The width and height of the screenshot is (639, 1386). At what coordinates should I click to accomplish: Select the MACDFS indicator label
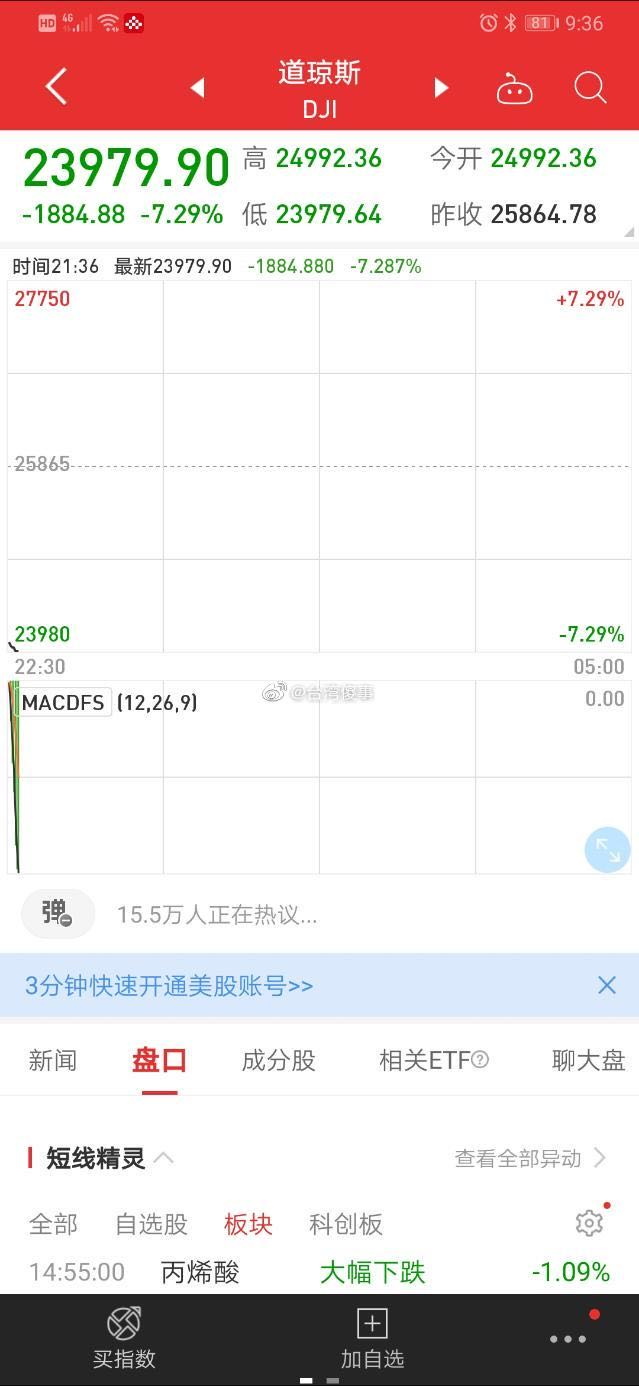tap(63, 702)
